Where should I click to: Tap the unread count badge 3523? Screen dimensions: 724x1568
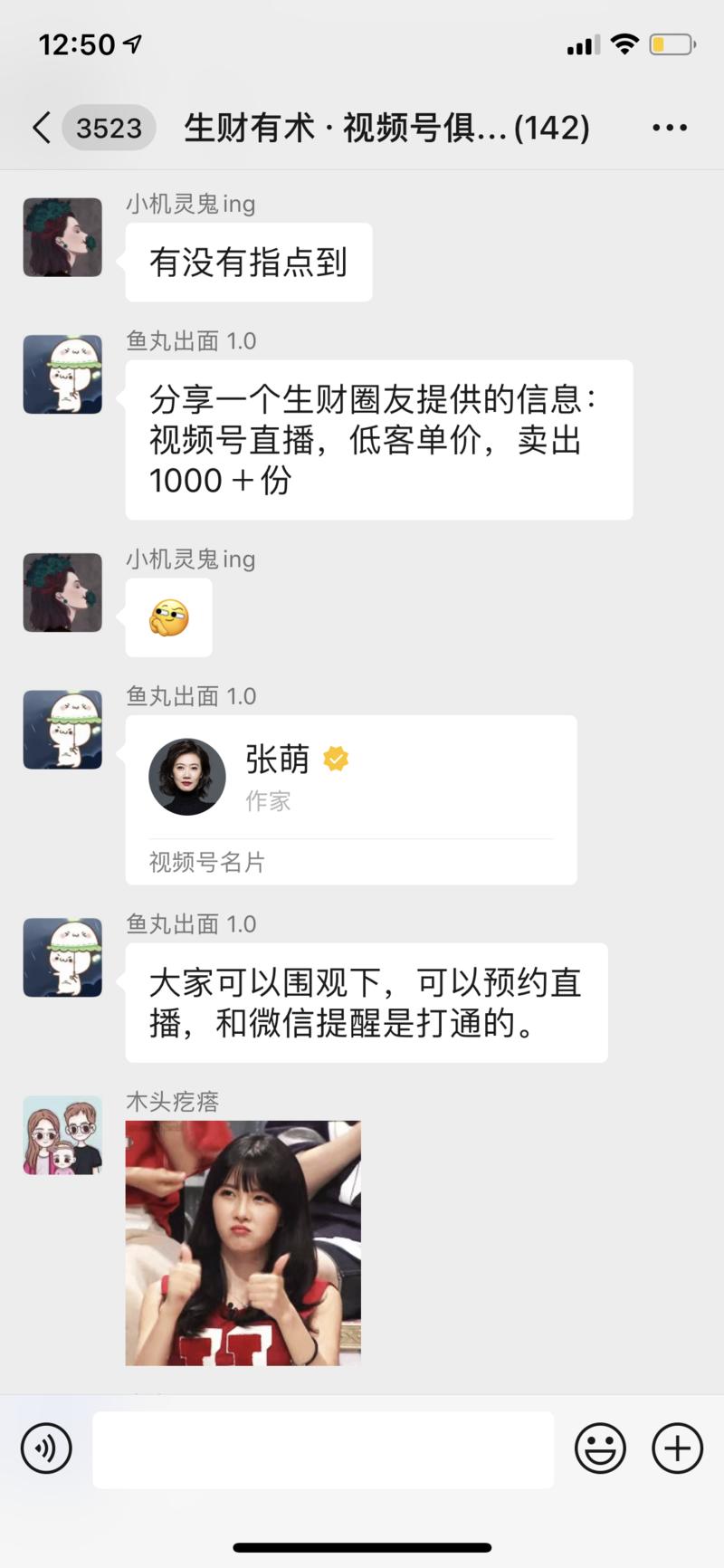pyautogui.click(x=108, y=128)
